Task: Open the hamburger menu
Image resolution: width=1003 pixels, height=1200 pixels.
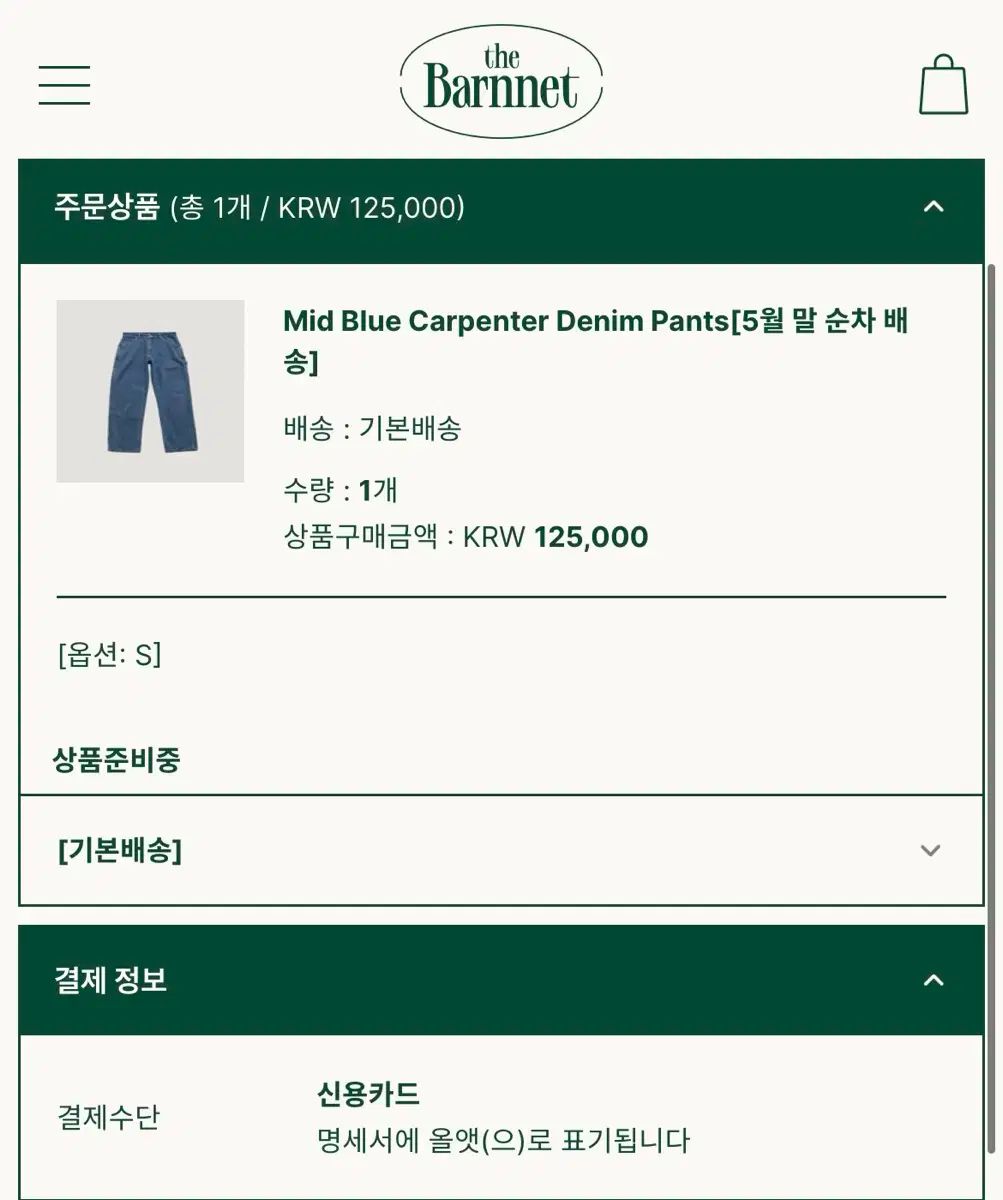Action: click(65, 85)
